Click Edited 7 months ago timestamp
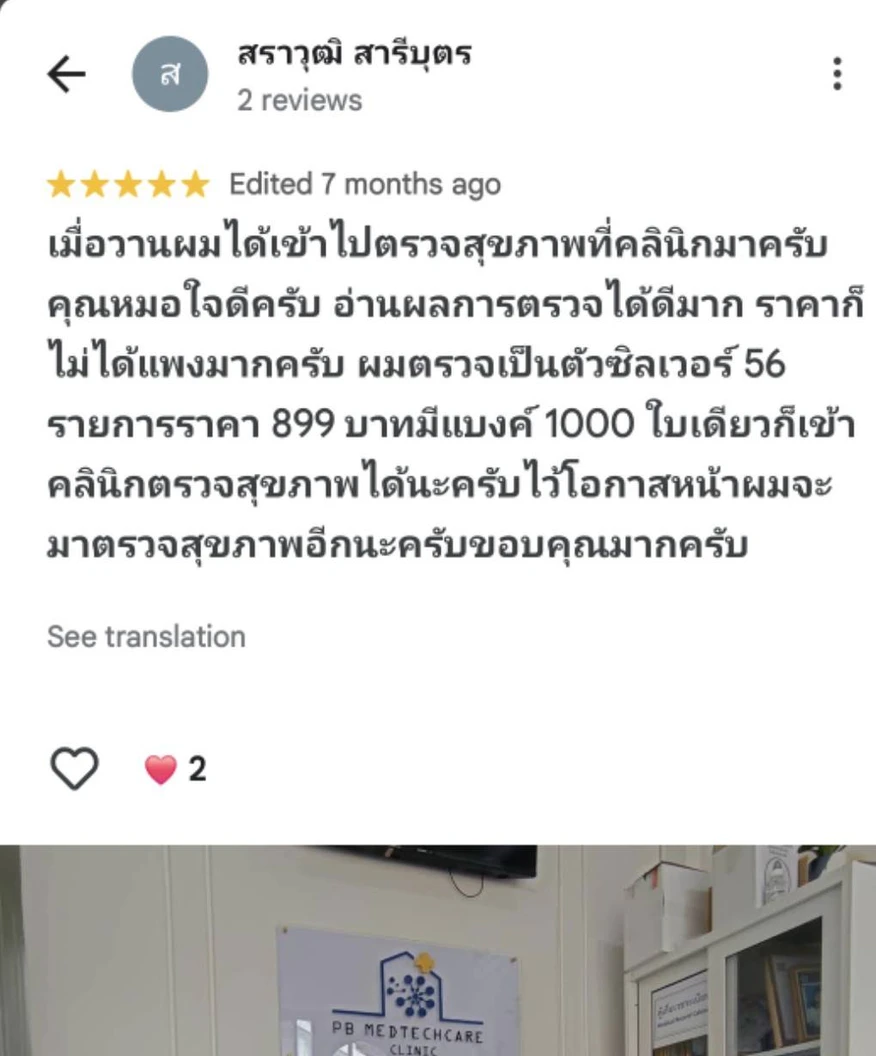876x1056 pixels. coord(363,184)
